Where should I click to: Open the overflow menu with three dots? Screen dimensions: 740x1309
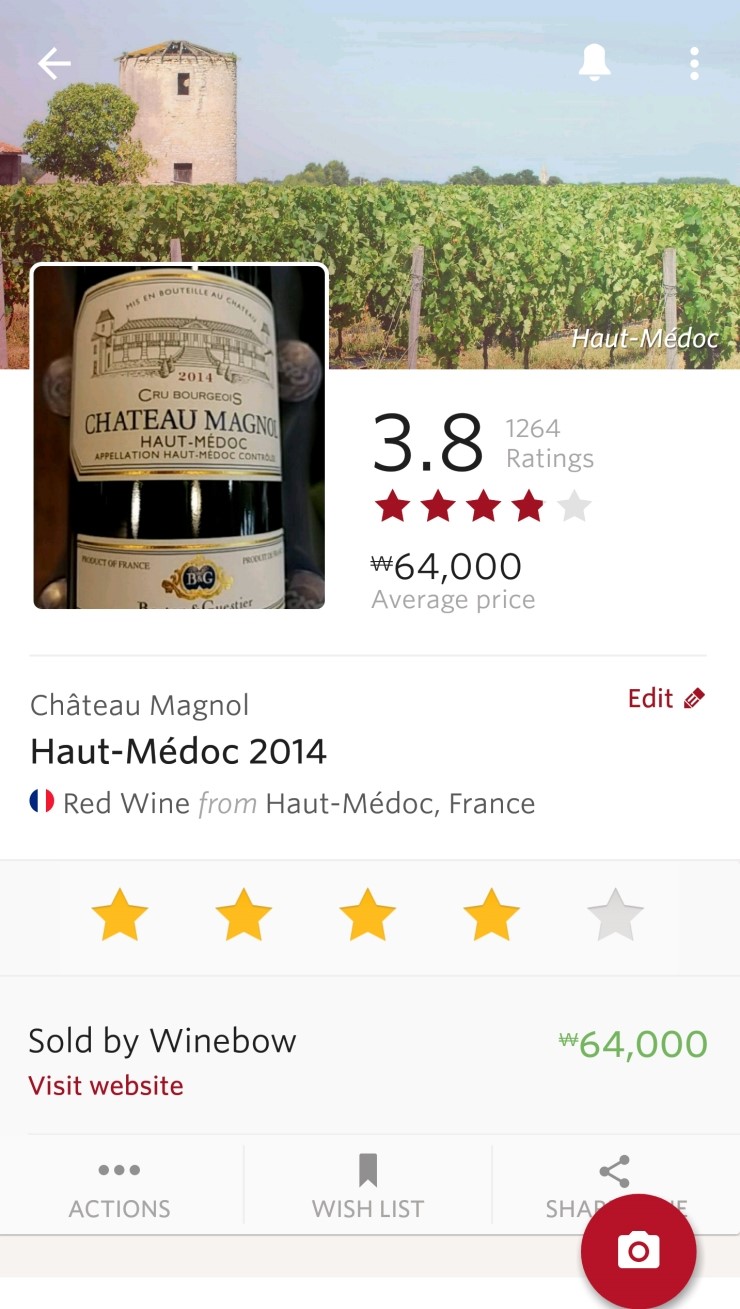point(694,62)
